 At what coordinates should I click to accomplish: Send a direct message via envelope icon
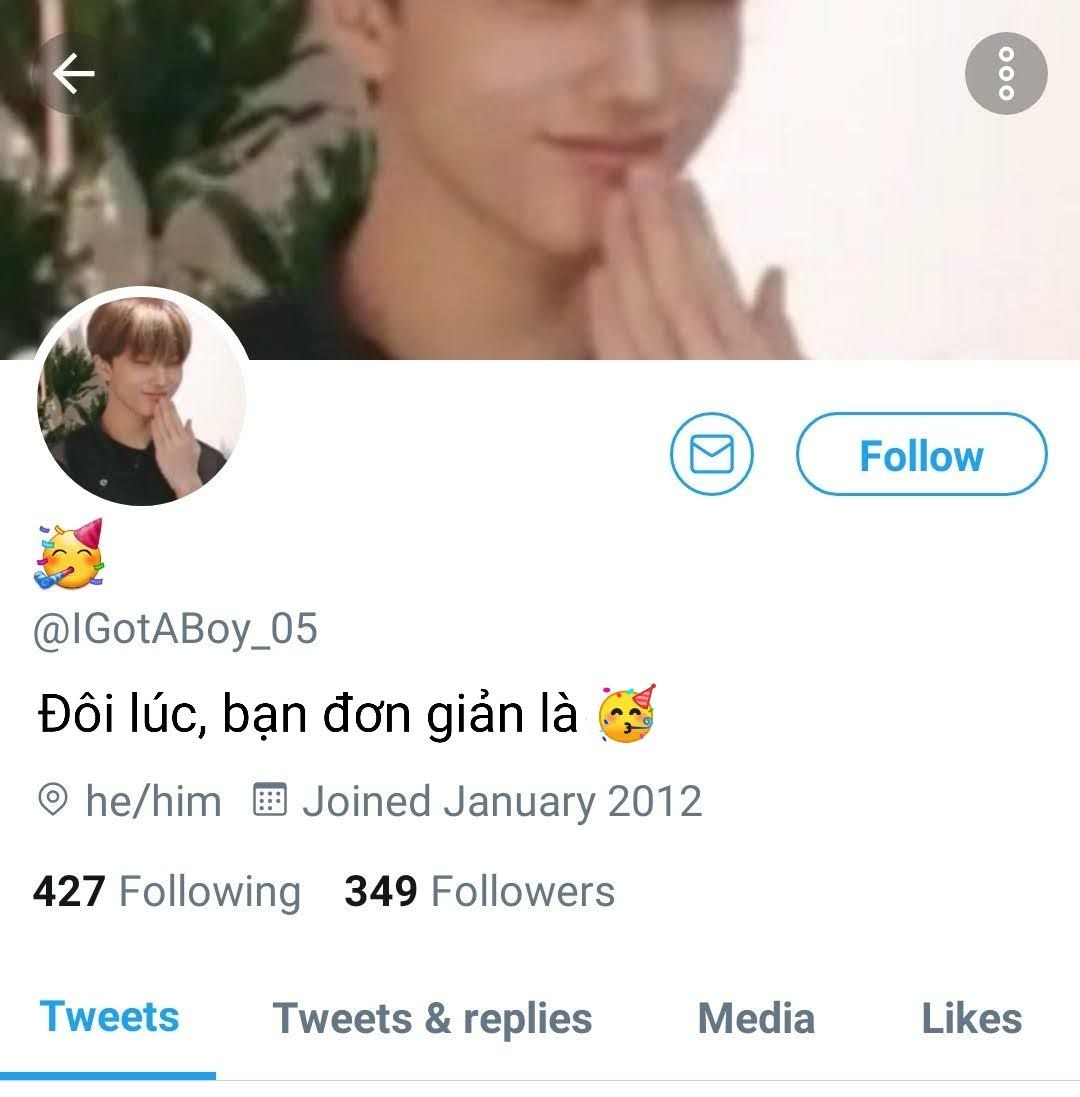[711, 455]
